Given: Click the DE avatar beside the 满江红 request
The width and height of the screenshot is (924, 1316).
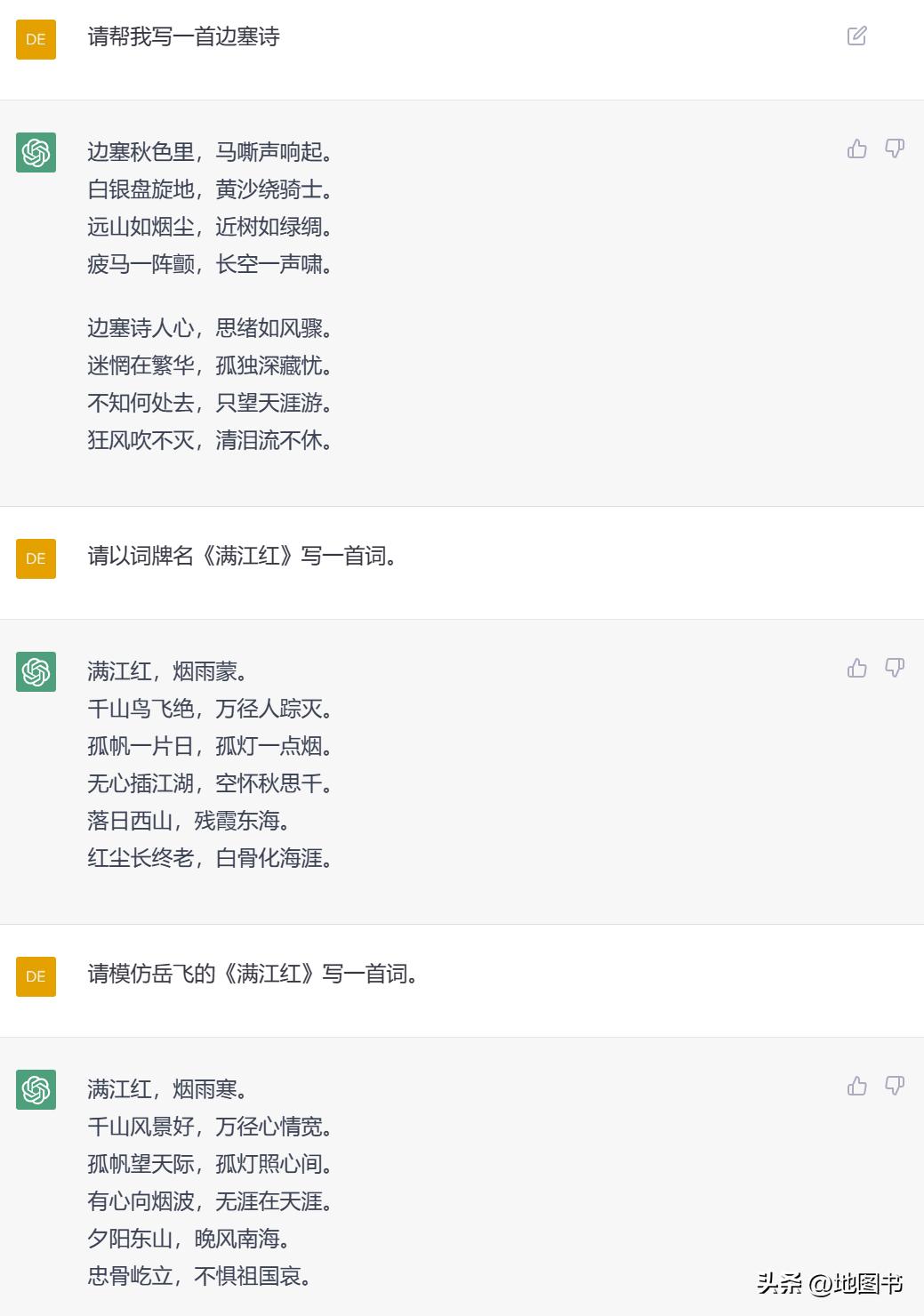Looking at the screenshot, I should pyautogui.click(x=35, y=558).
